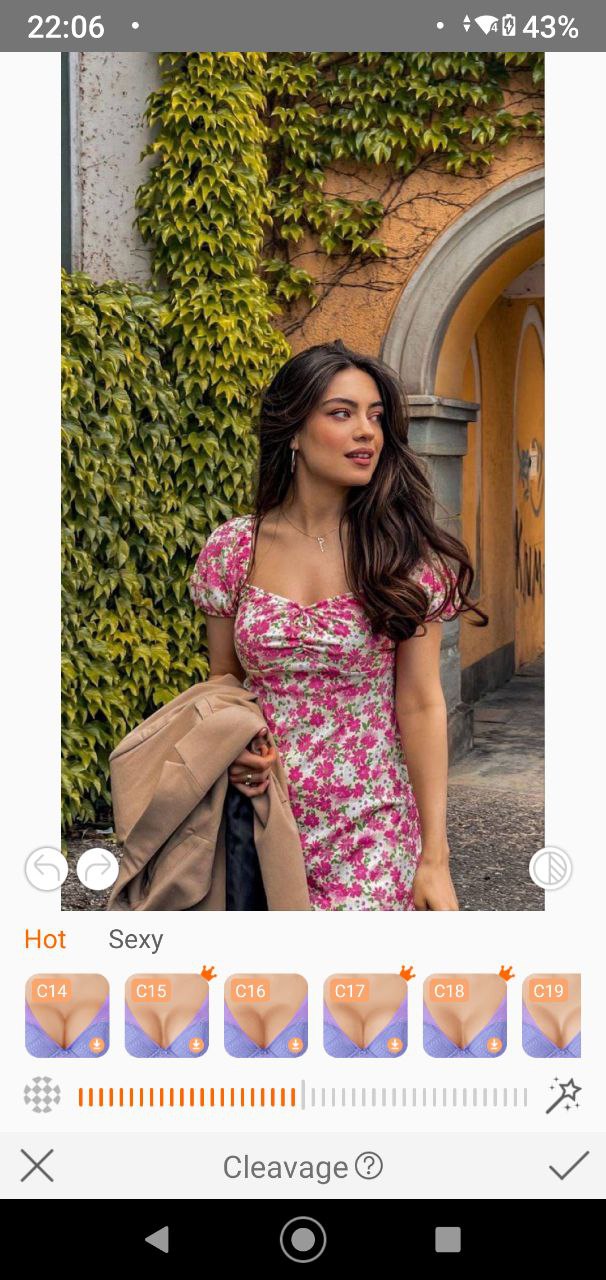Tap the checkered eraser icon
This screenshot has width=606, height=1280.
42,1095
